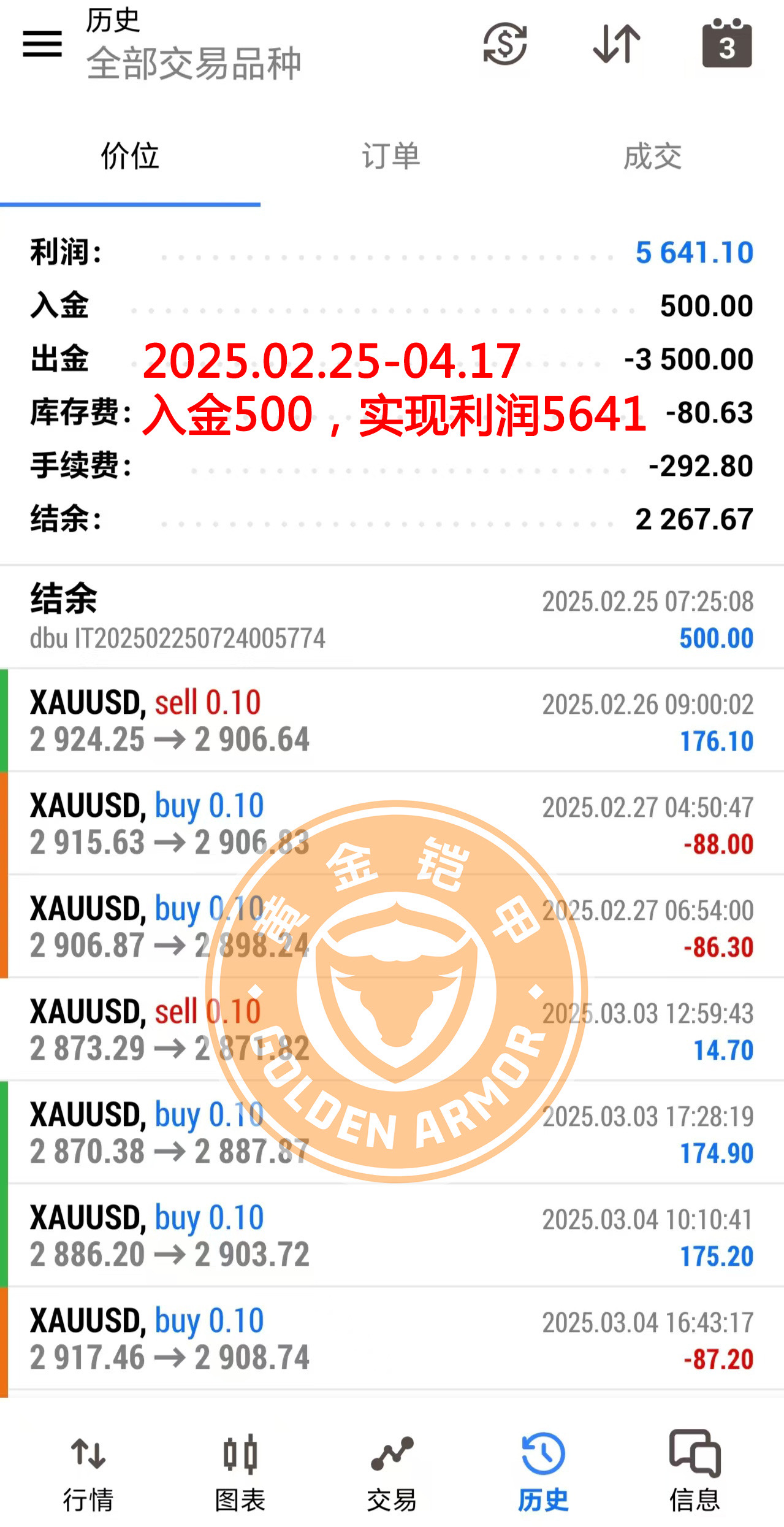Select the 价位 tab
This screenshot has width=784, height=1527.
click(x=130, y=156)
